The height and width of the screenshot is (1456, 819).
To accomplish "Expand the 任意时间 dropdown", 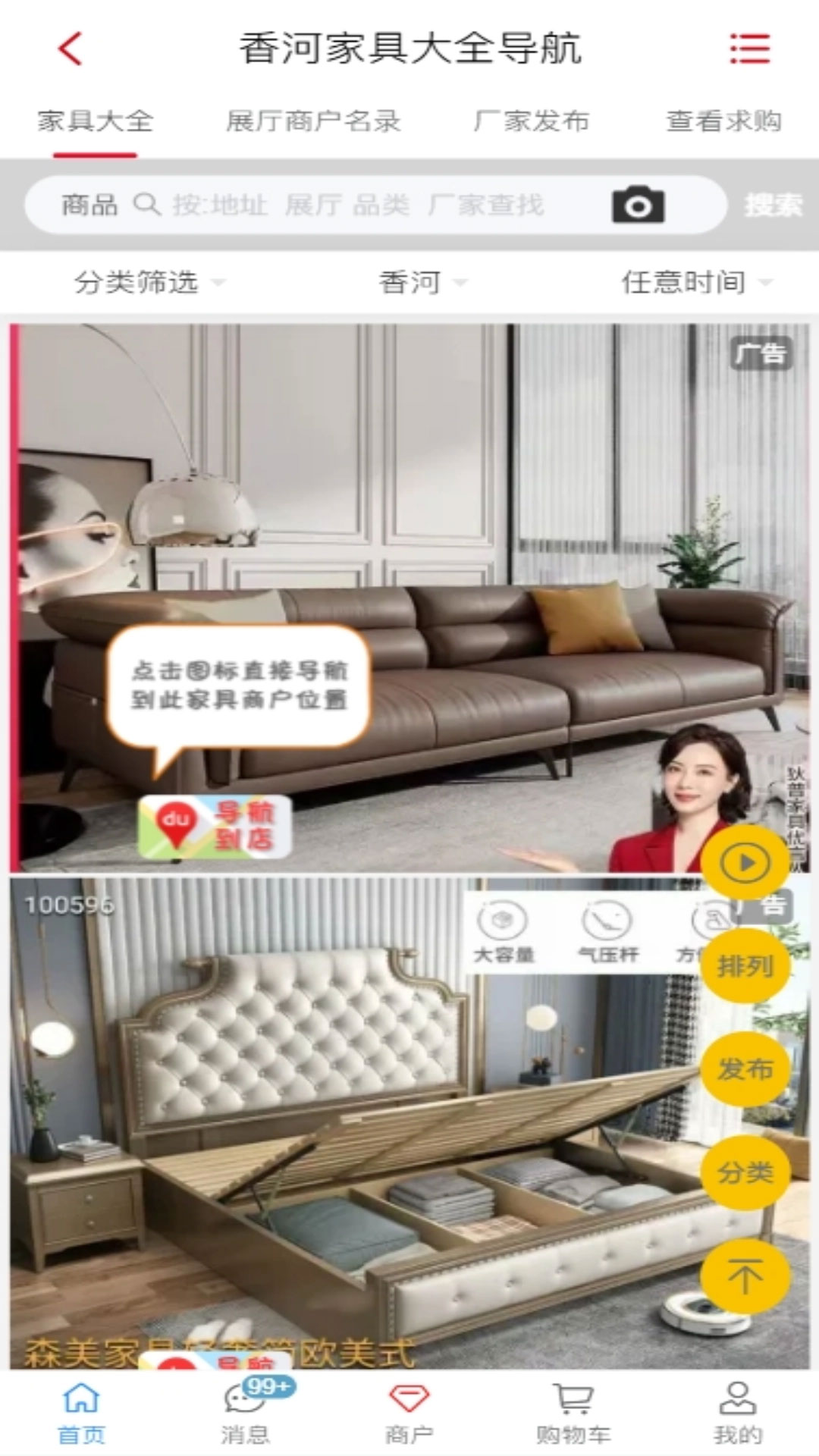I will [x=695, y=282].
